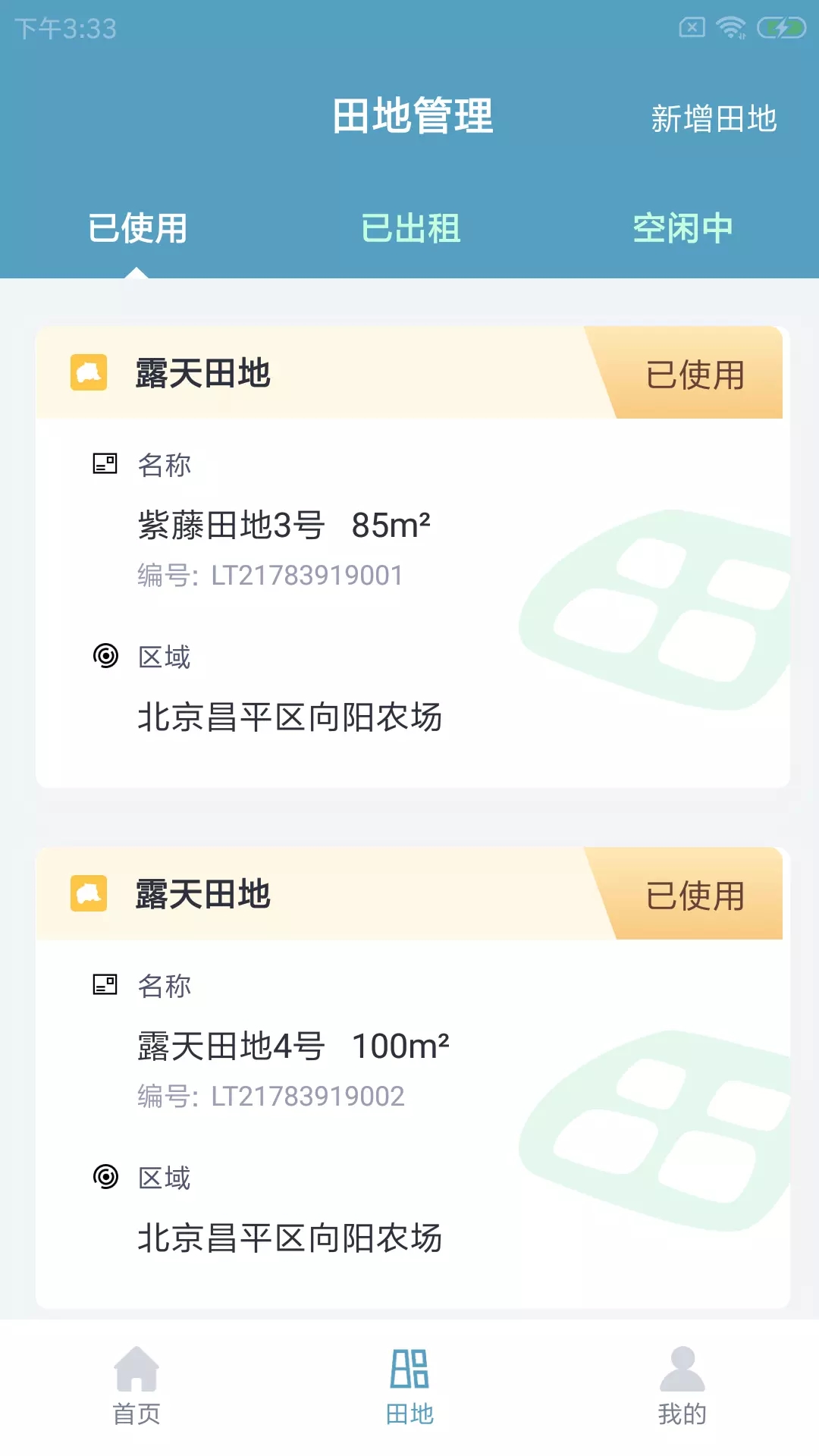Open the 露天田地4号 field card

(x=409, y=1077)
